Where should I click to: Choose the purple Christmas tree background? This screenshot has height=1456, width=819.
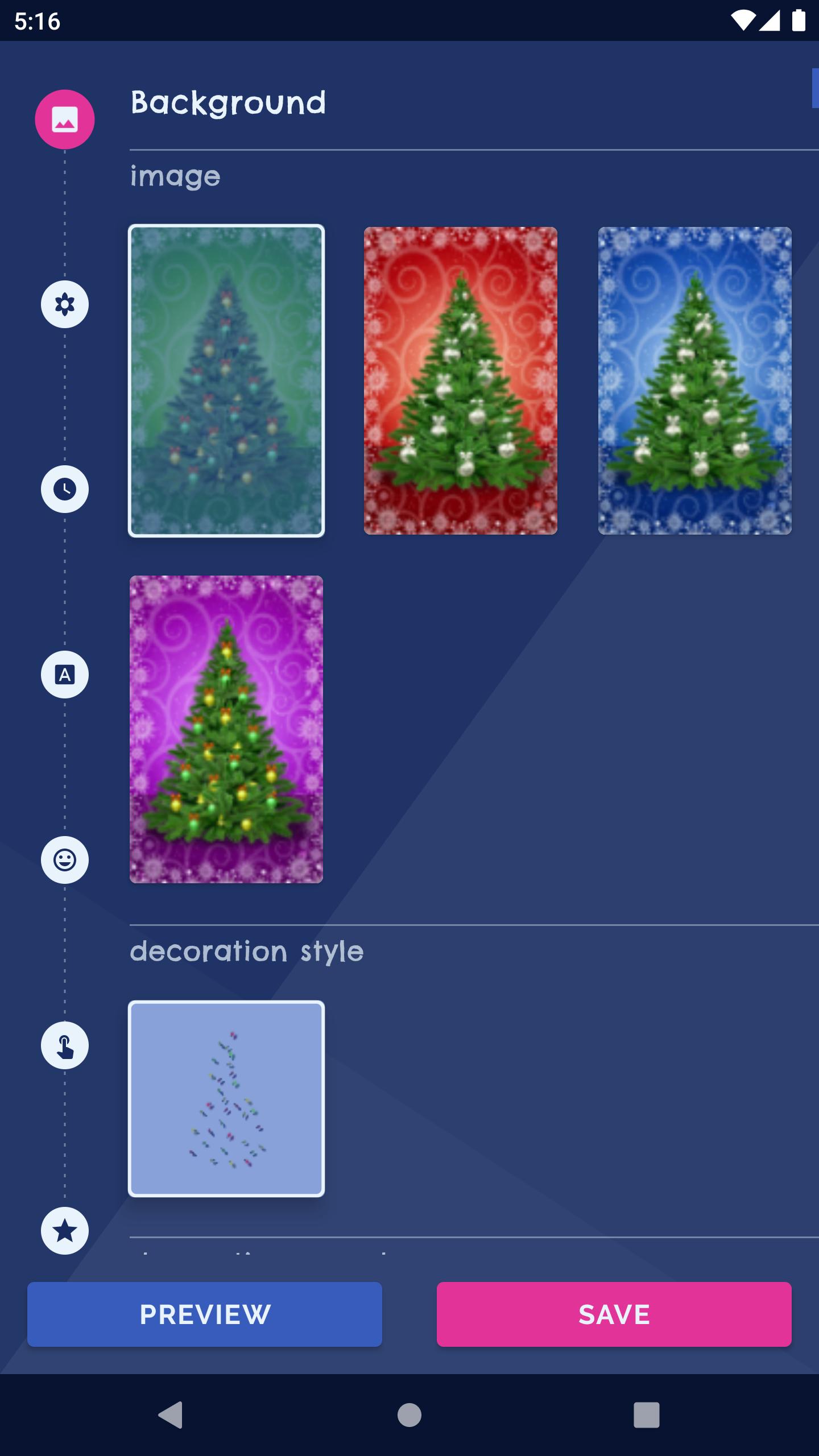point(226,729)
